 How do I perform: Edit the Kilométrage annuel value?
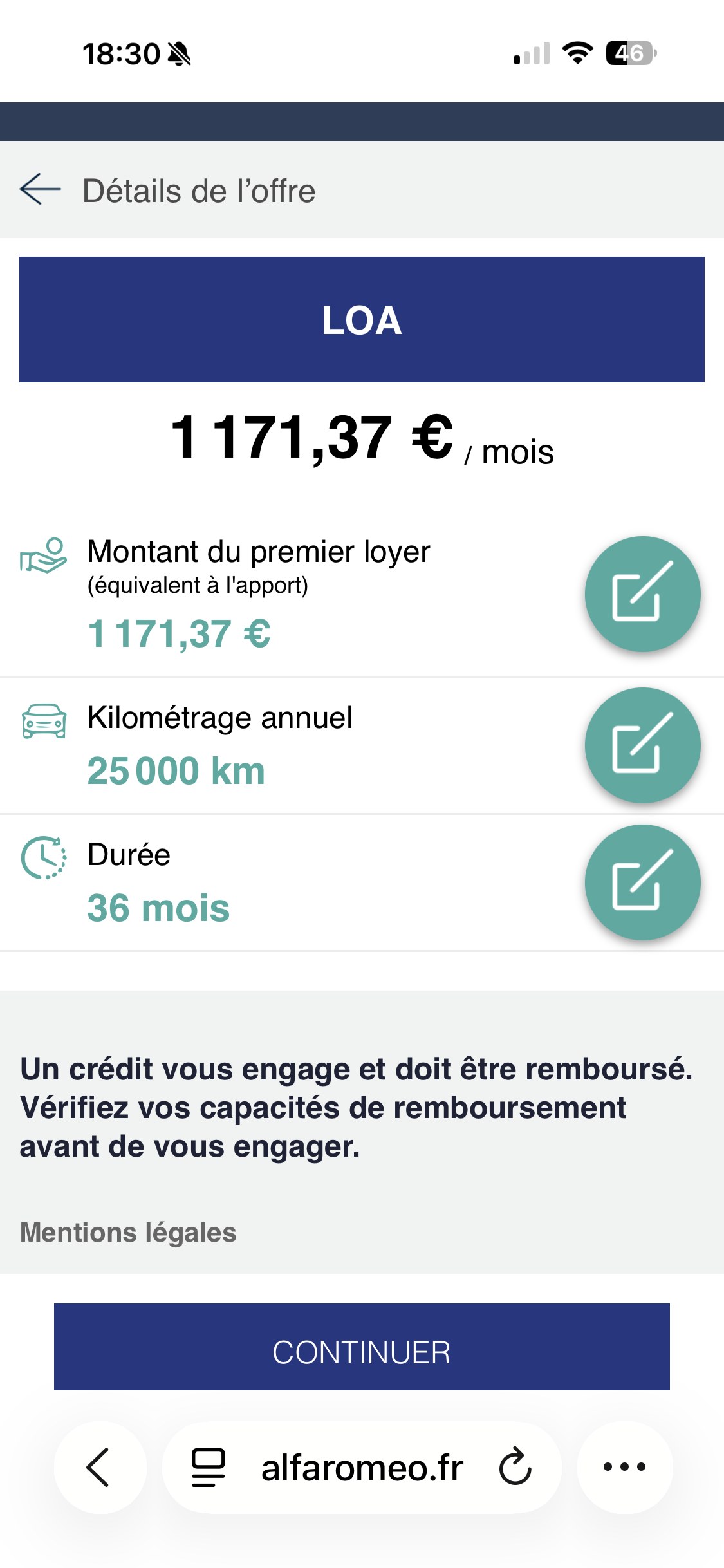coord(642,745)
